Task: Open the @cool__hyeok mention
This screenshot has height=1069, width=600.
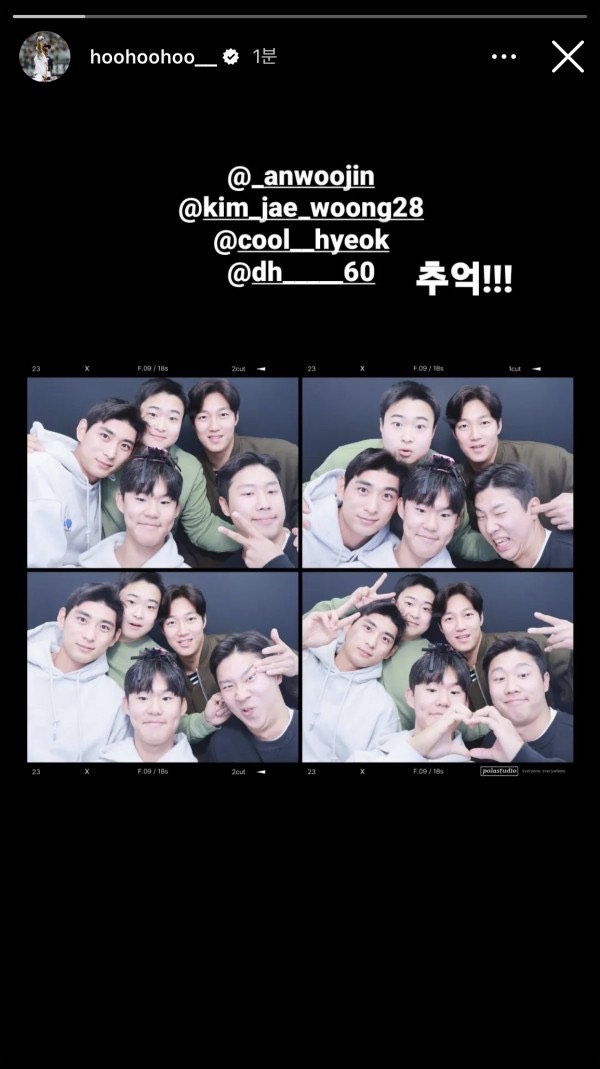Action: (301, 240)
